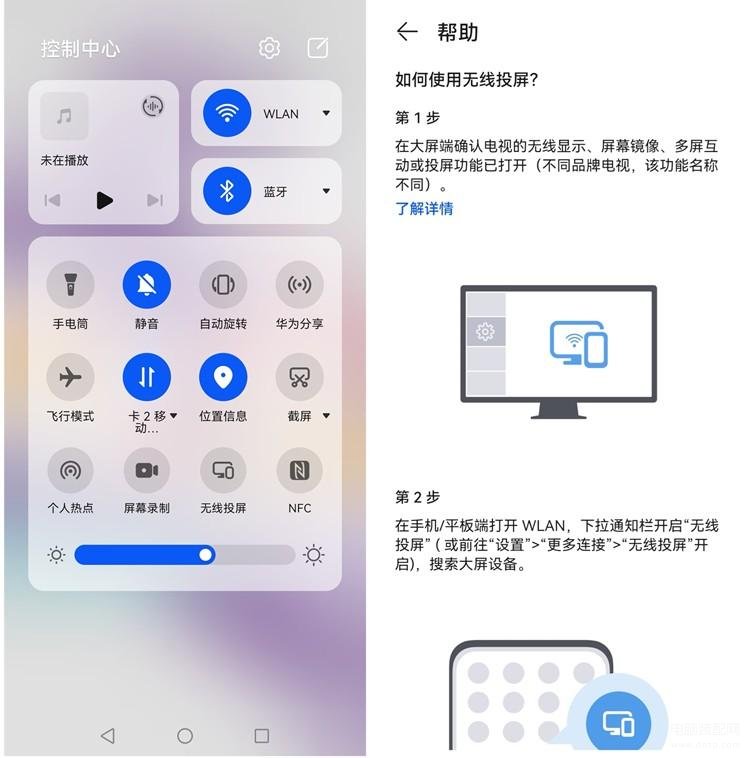This screenshot has height=758, width=750.
Task: Open audio output switcher in media card
Action: click(153, 106)
